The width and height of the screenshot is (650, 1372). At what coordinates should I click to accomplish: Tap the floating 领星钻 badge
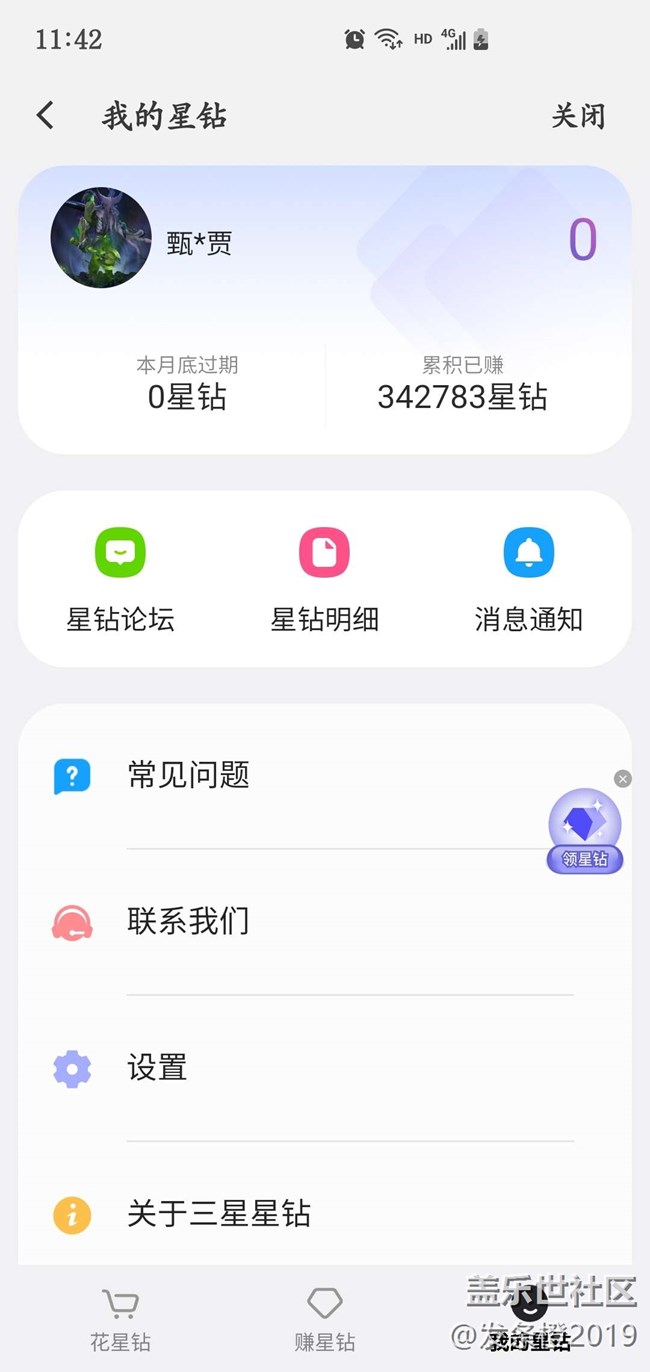coord(585,831)
